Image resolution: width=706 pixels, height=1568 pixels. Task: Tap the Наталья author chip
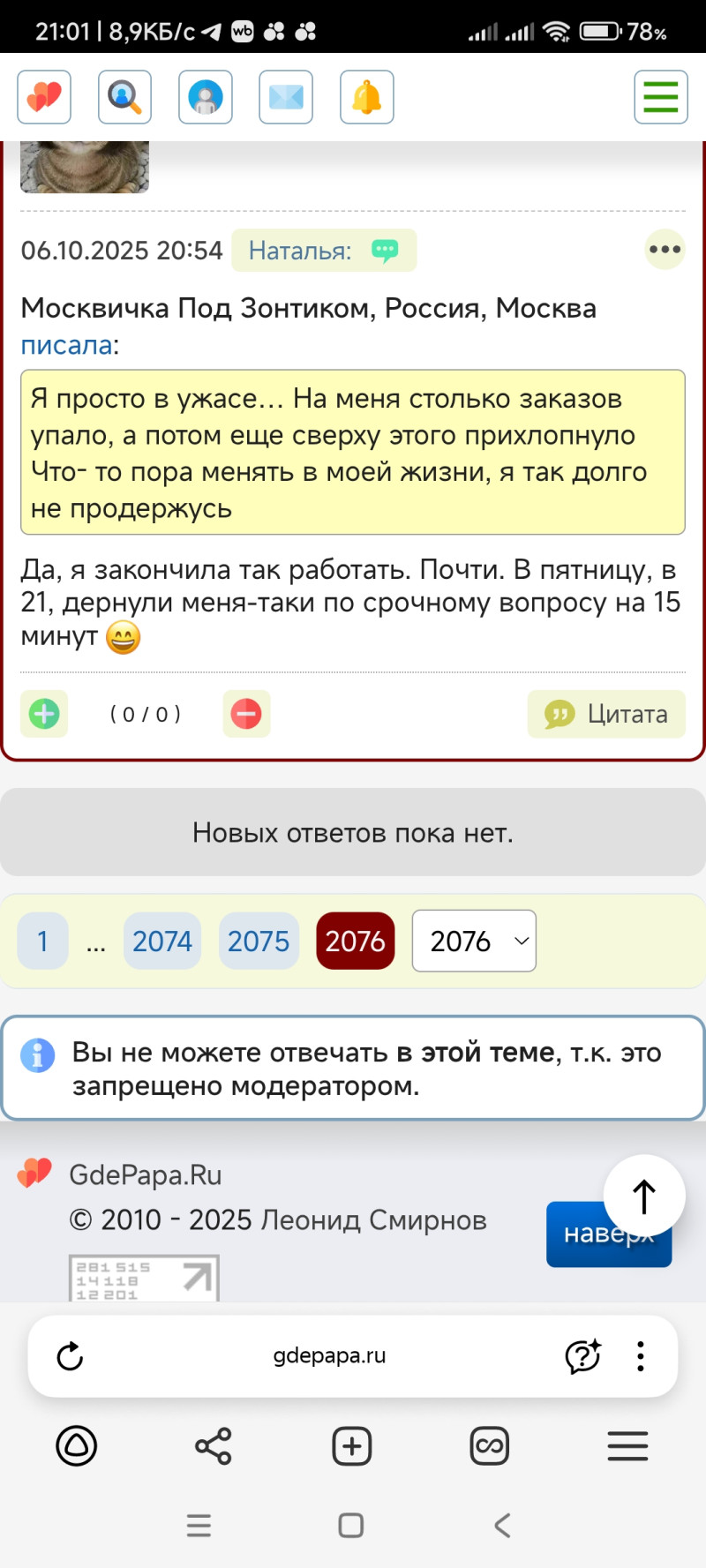pos(323,251)
